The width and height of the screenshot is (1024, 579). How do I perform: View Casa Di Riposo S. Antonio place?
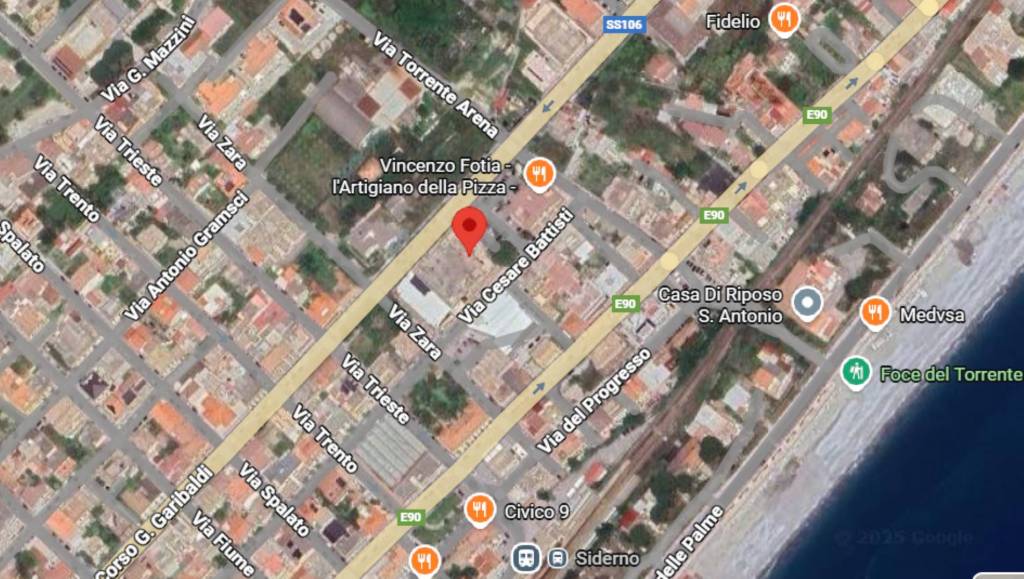pyautogui.click(x=806, y=301)
